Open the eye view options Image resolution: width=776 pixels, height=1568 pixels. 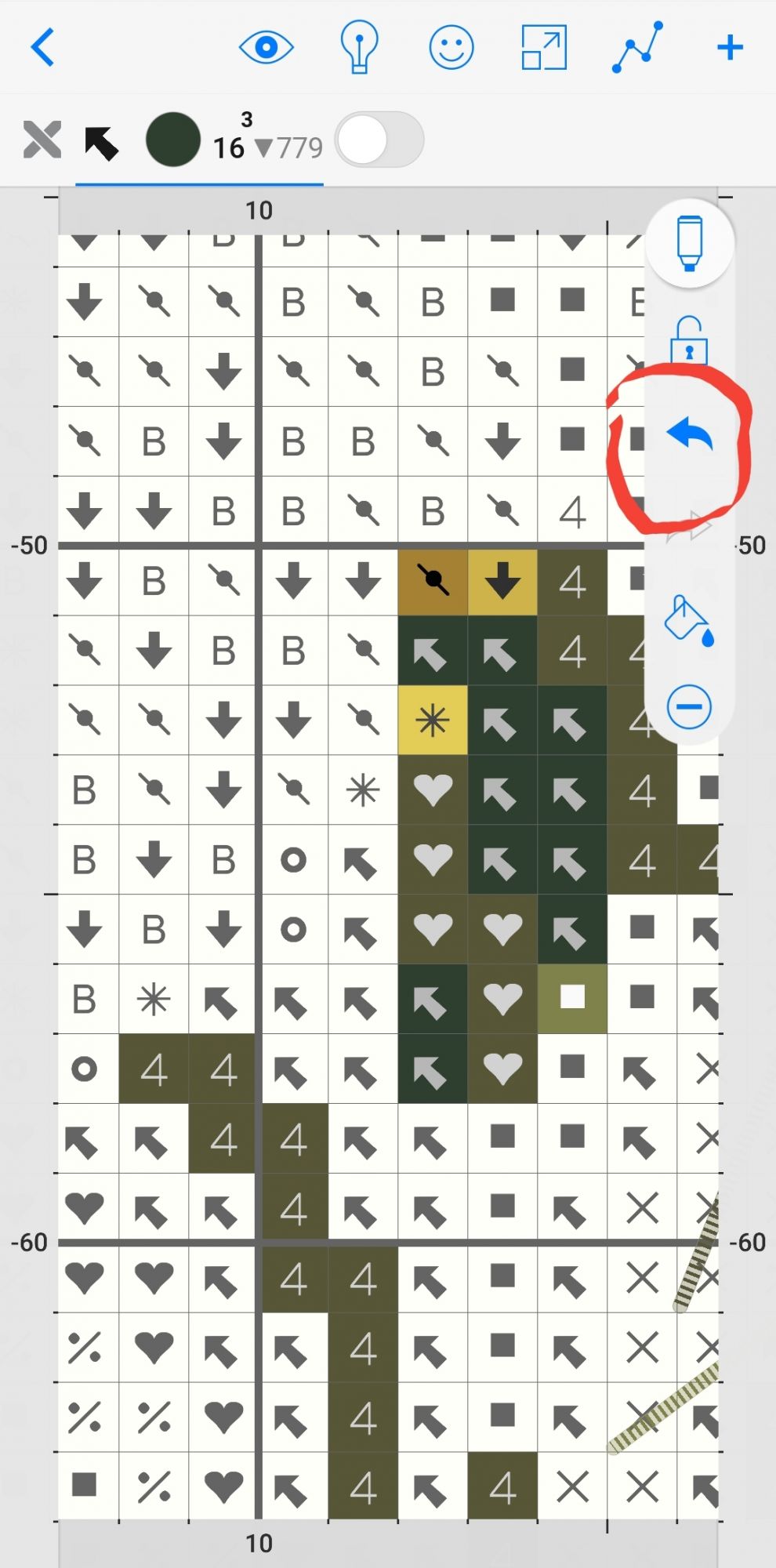pyautogui.click(x=267, y=48)
